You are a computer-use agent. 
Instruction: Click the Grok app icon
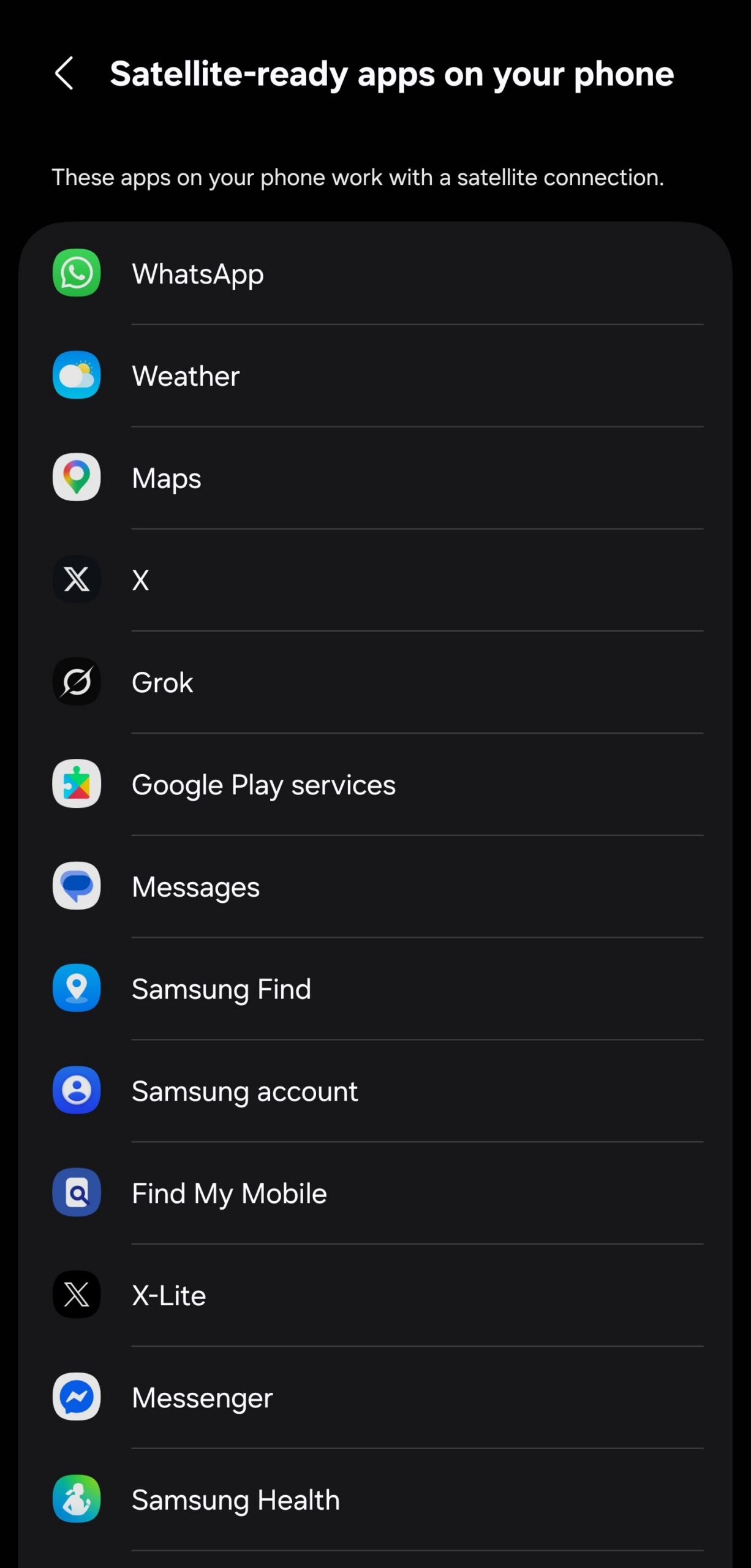coord(76,682)
